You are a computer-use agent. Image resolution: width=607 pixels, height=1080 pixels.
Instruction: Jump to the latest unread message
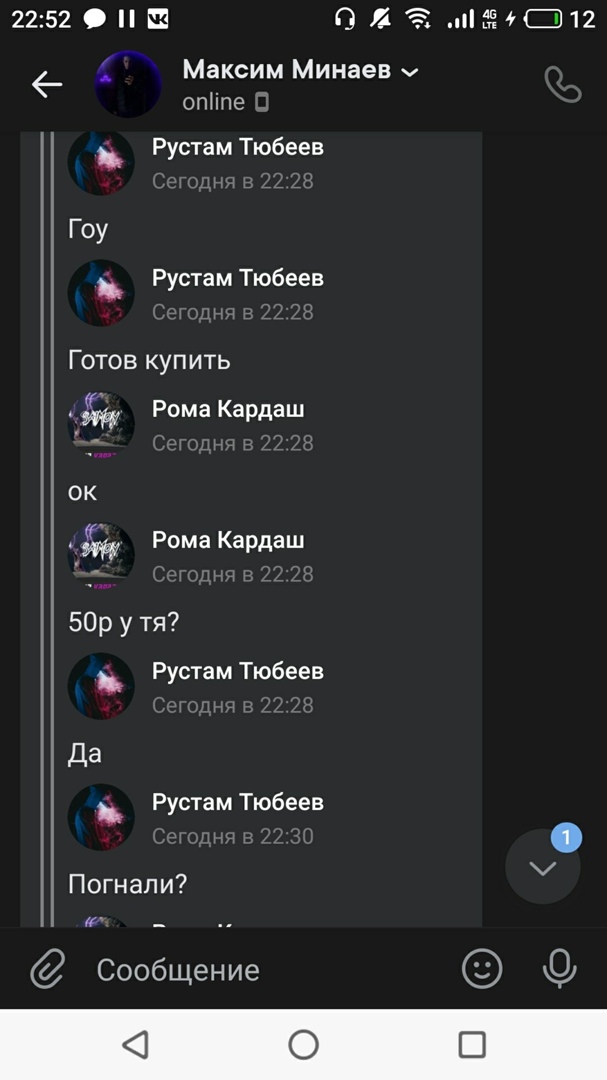pos(543,867)
